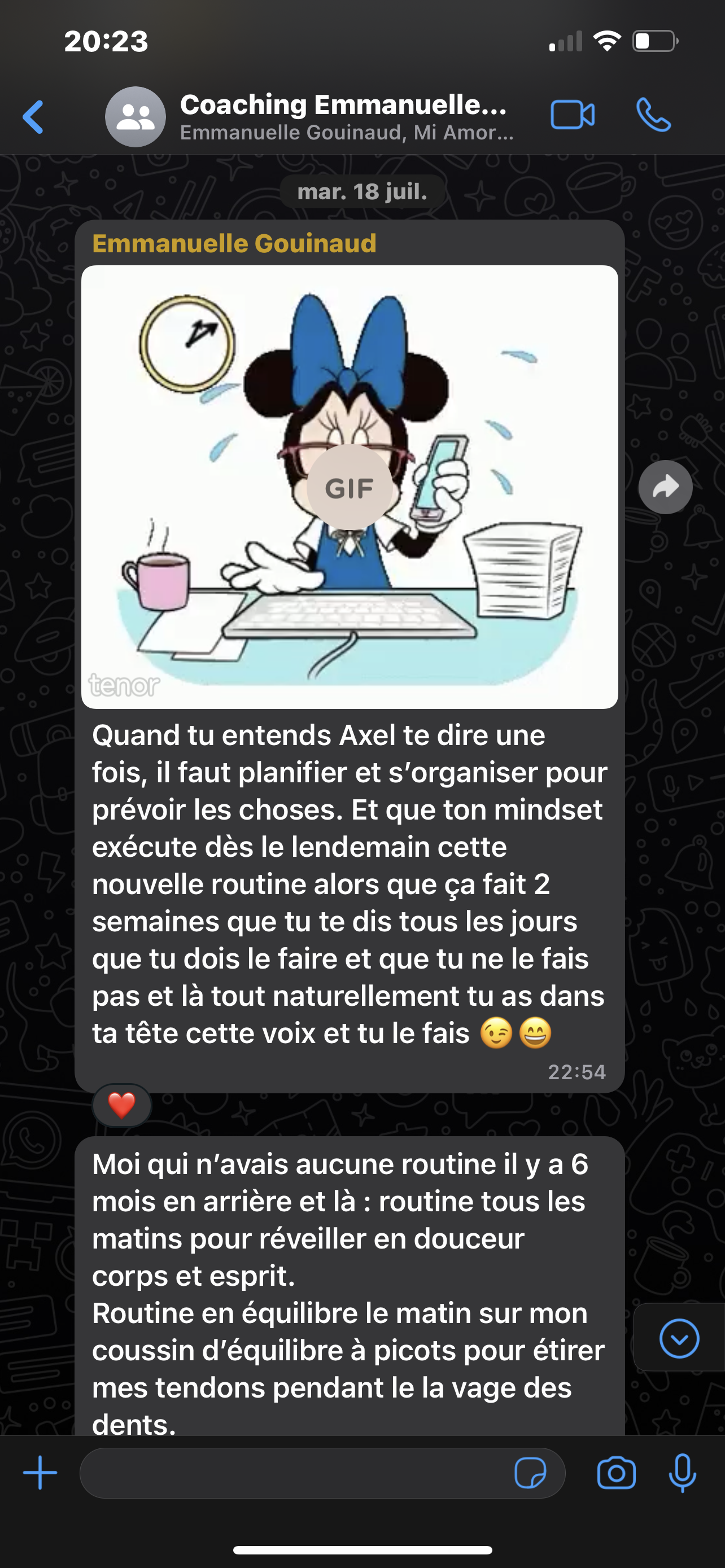Open the group avatar picture
Image resolution: width=725 pixels, height=1568 pixels.
(135, 117)
